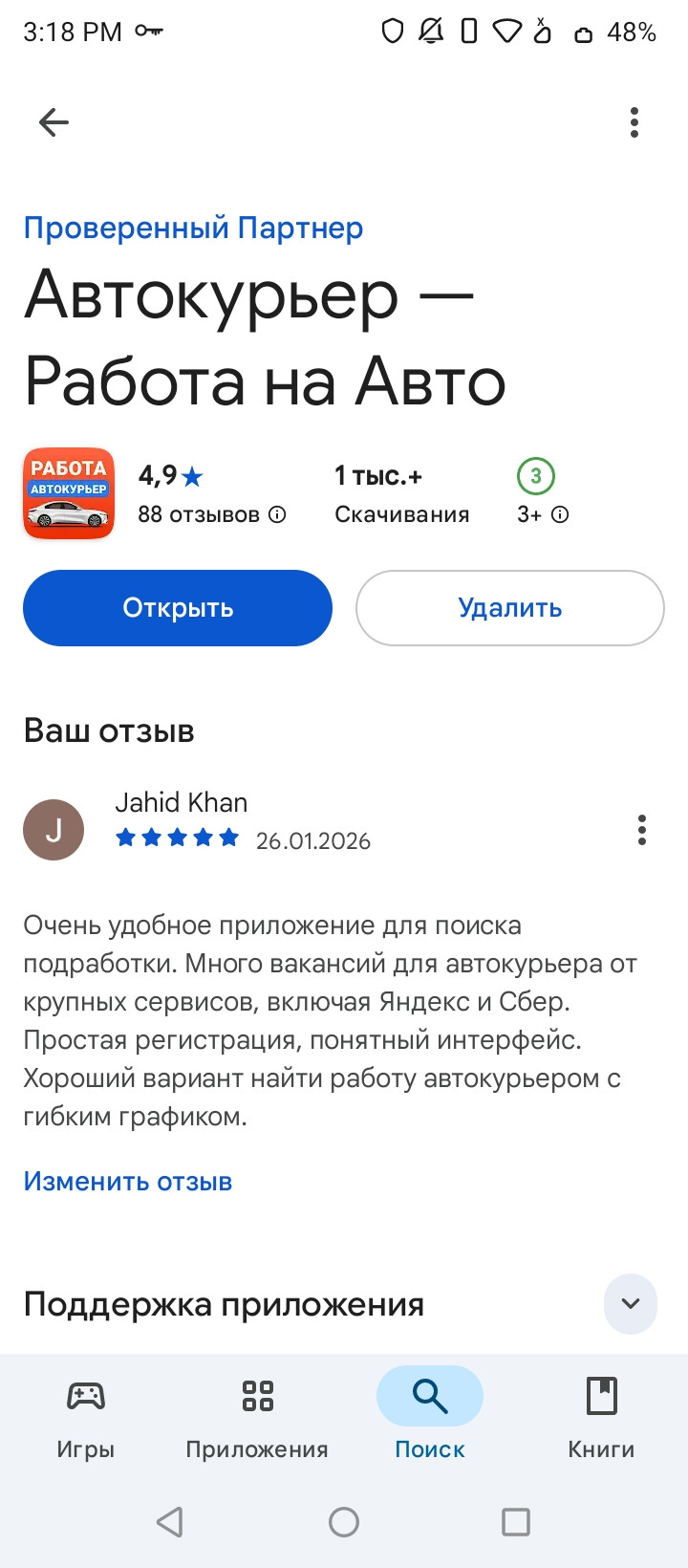Screen dimensions: 688x1568
Task: Go back using the top arrow
Action: pyautogui.click(x=54, y=122)
